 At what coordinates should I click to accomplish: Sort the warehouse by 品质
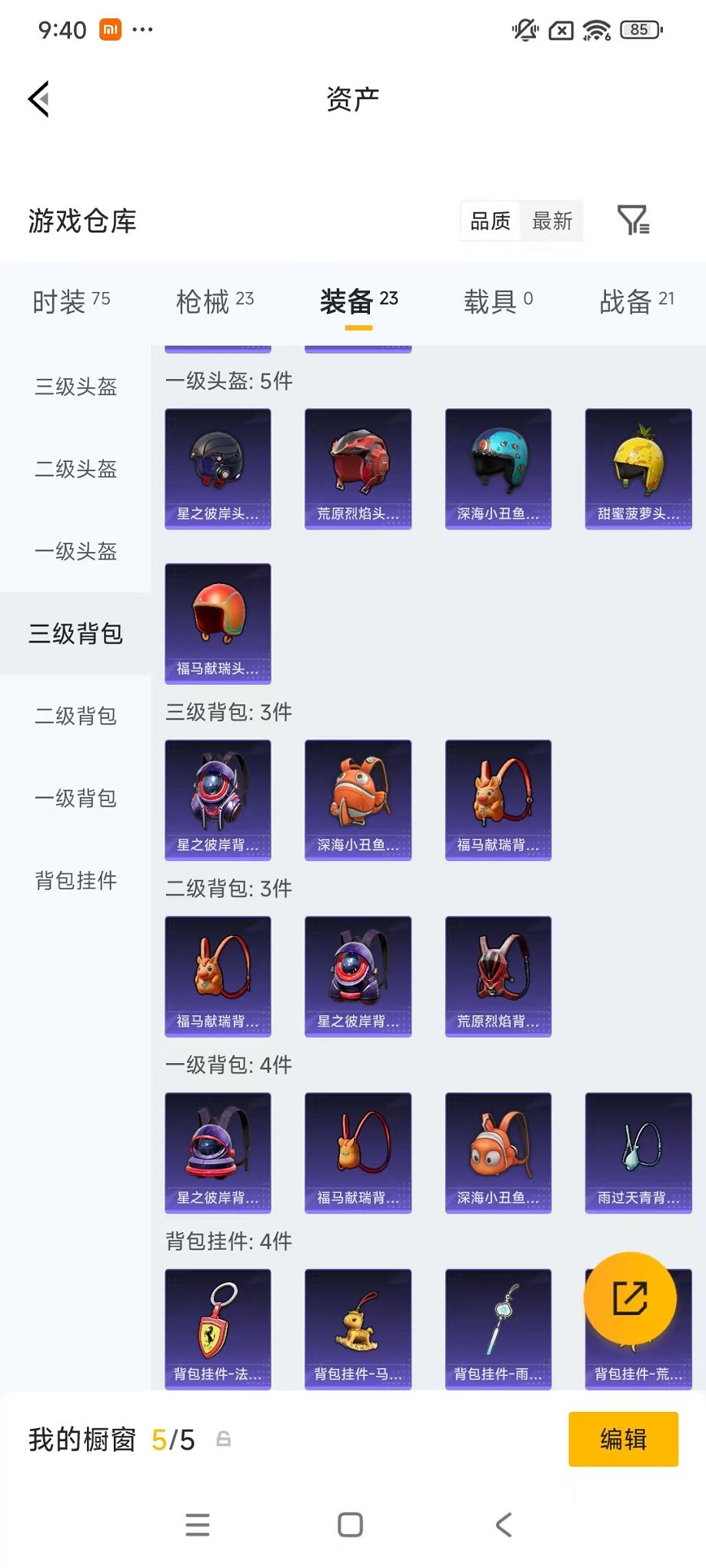click(x=490, y=221)
